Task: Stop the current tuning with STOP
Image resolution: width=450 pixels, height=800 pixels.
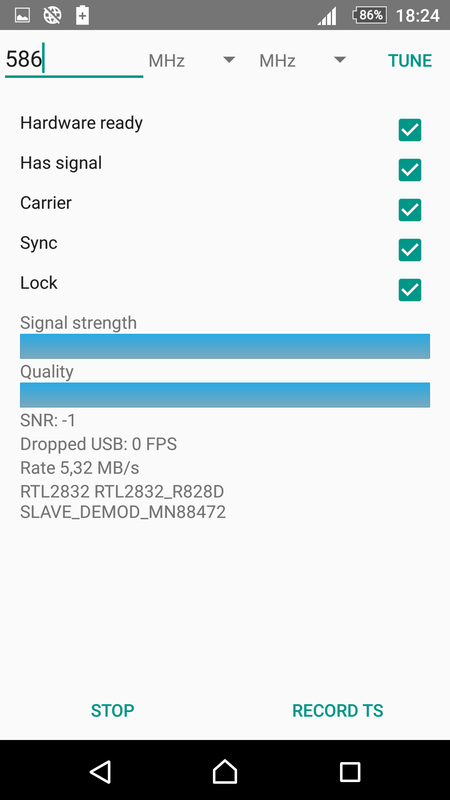Action: click(x=112, y=711)
